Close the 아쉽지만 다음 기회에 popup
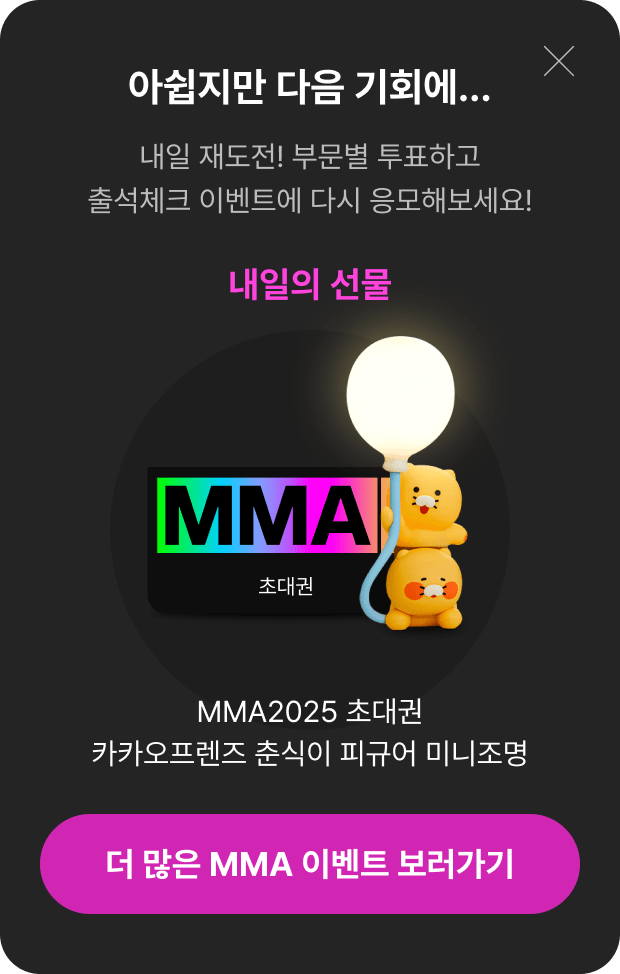Screen dimensions: 620x974 (x=558, y=61)
